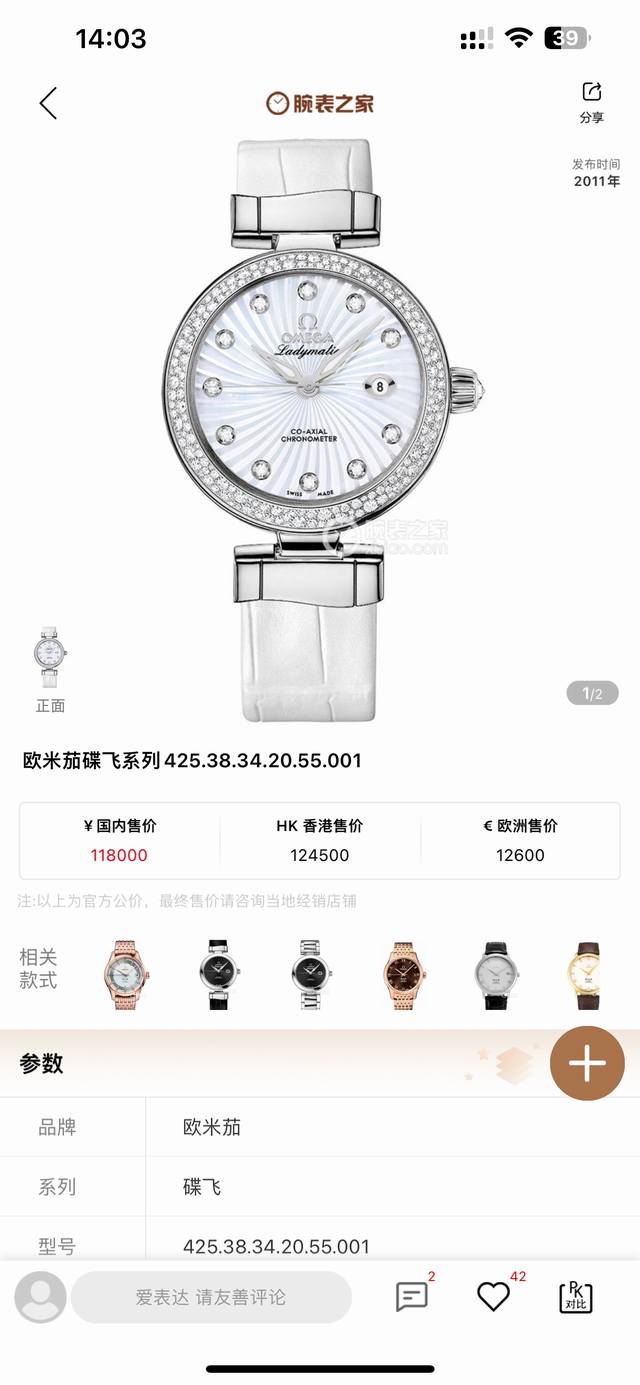
Task: Open the steel bracelet black dial related watch
Action: [311, 975]
